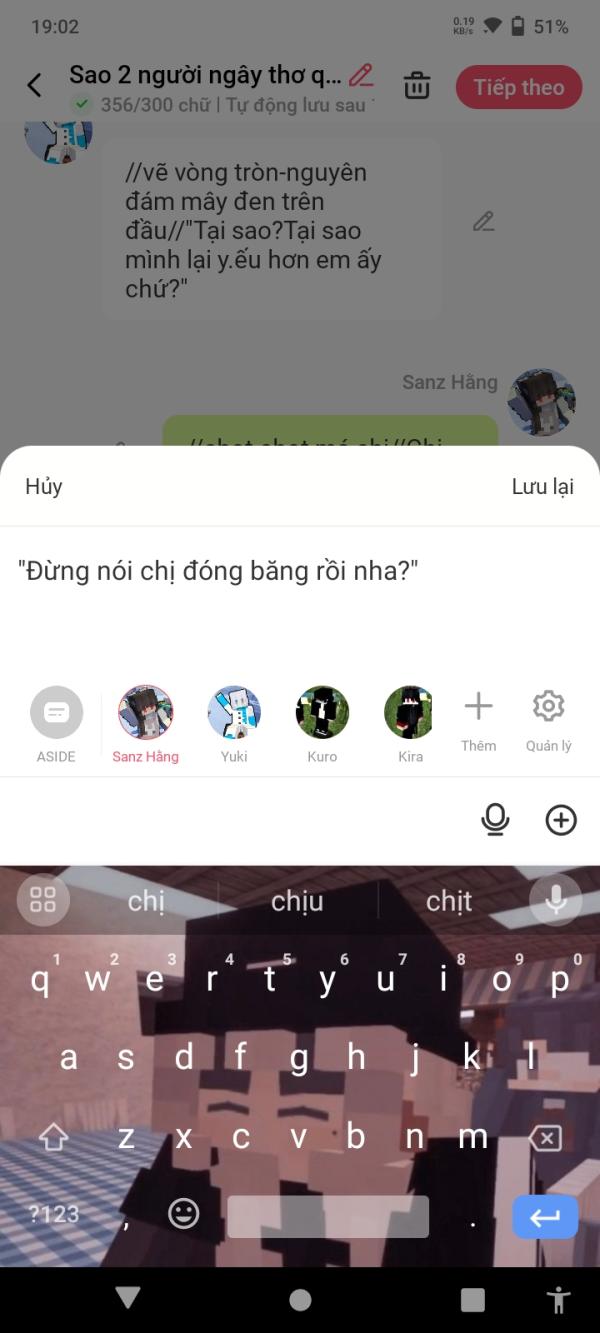
Task: Choose character Kira
Action: click(410, 725)
